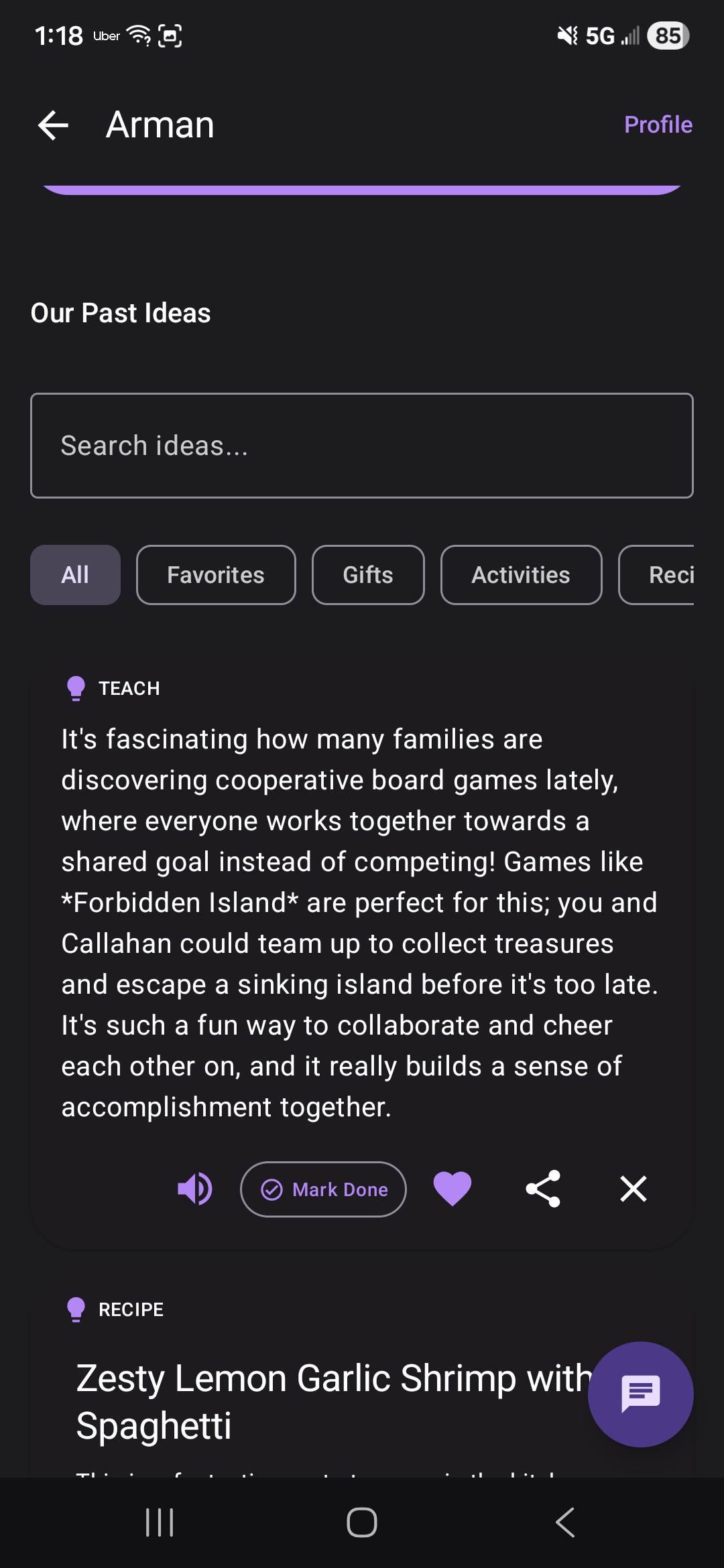Tap the lightbulb icon beside RECIPE

coord(77,1309)
